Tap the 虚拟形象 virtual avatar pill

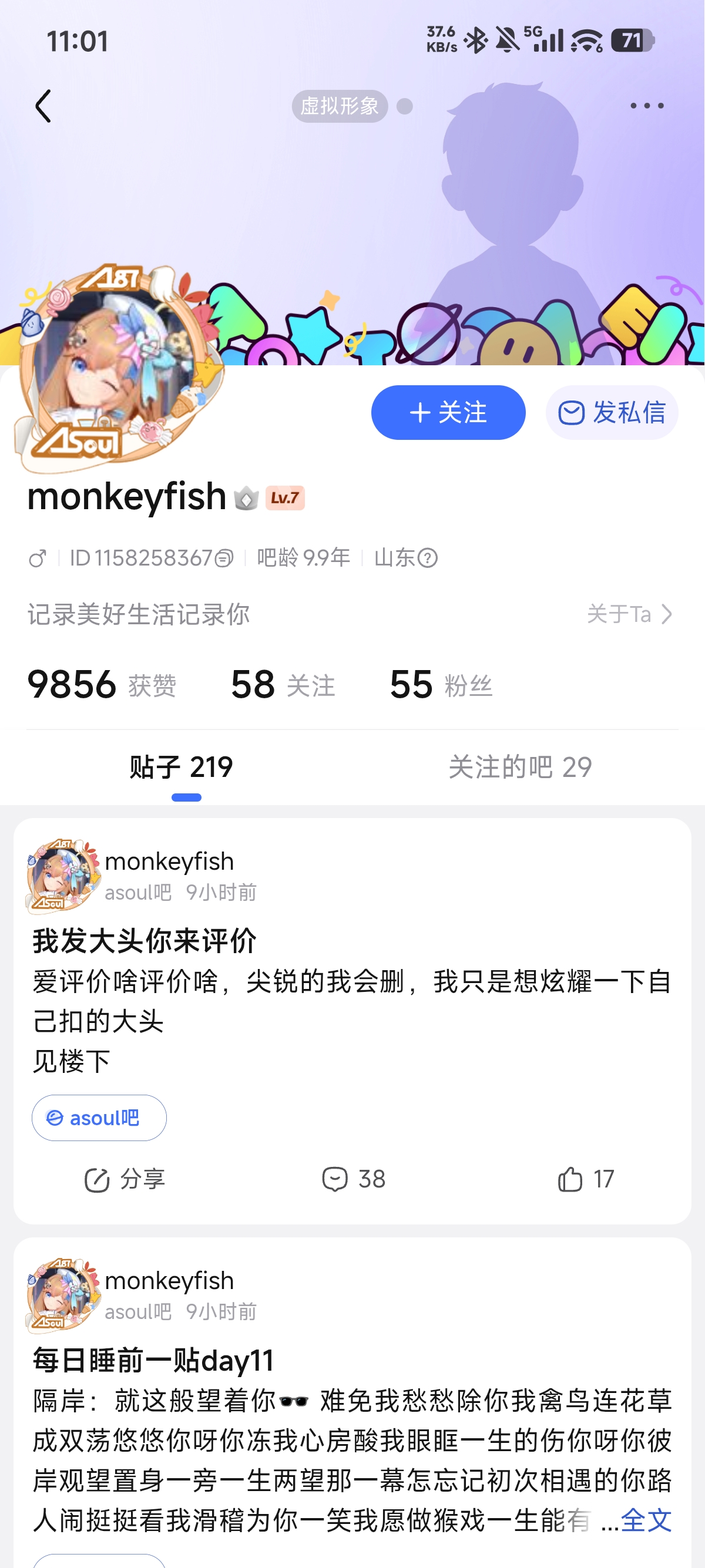click(x=340, y=106)
